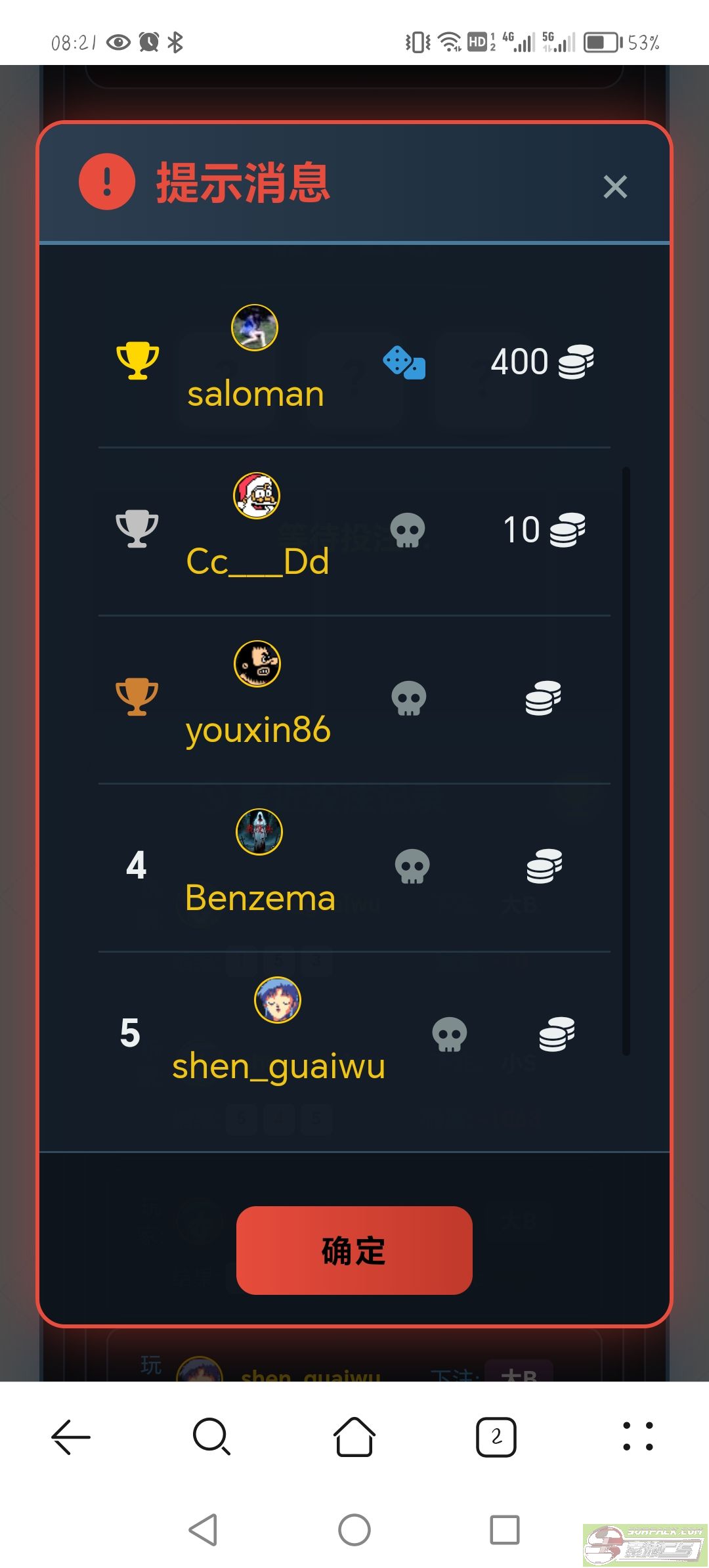The height and width of the screenshot is (1568, 709).
Task: Tap the system home button
Action: click(354, 1530)
